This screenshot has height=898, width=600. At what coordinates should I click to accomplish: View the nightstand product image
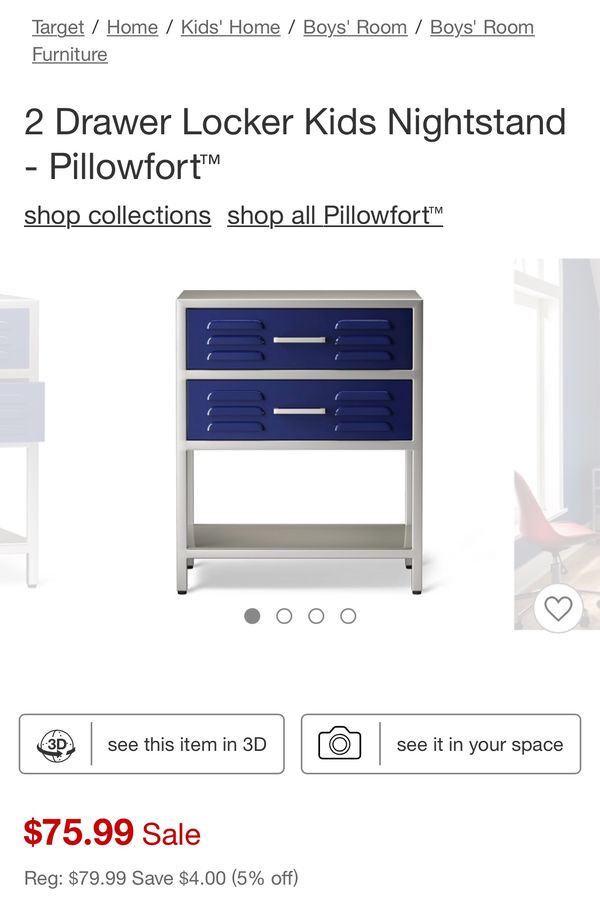tap(299, 441)
